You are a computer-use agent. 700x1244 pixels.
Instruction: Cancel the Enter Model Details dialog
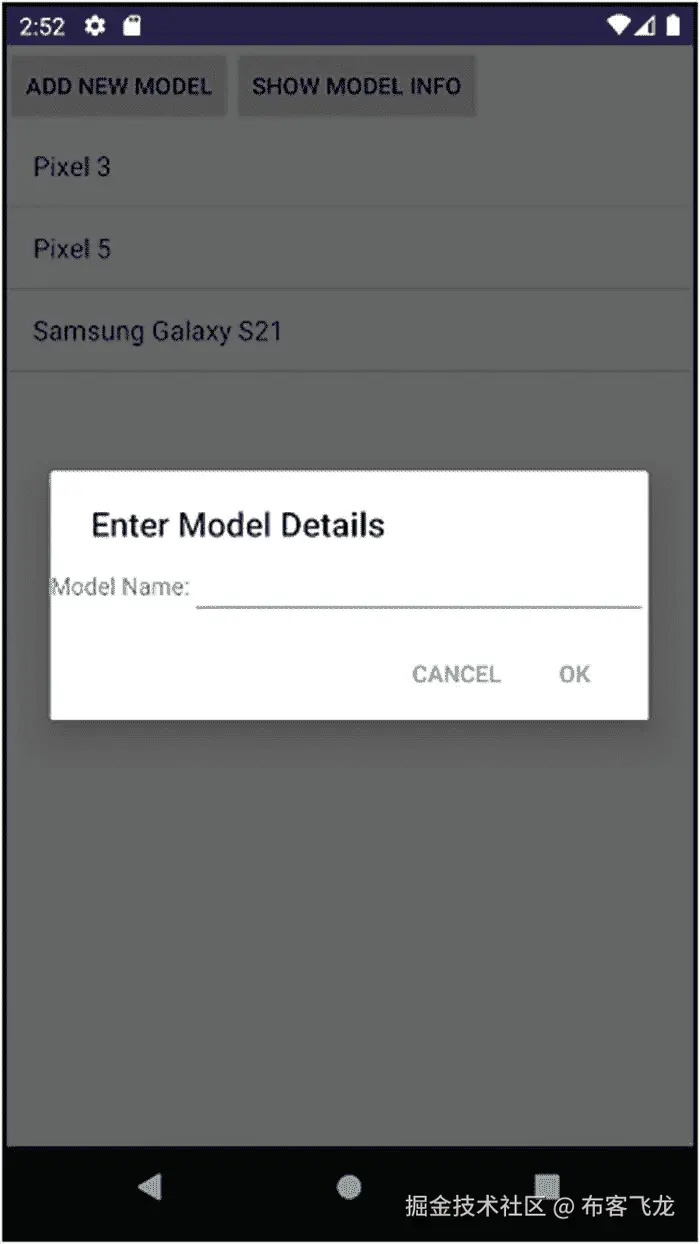click(x=456, y=674)
